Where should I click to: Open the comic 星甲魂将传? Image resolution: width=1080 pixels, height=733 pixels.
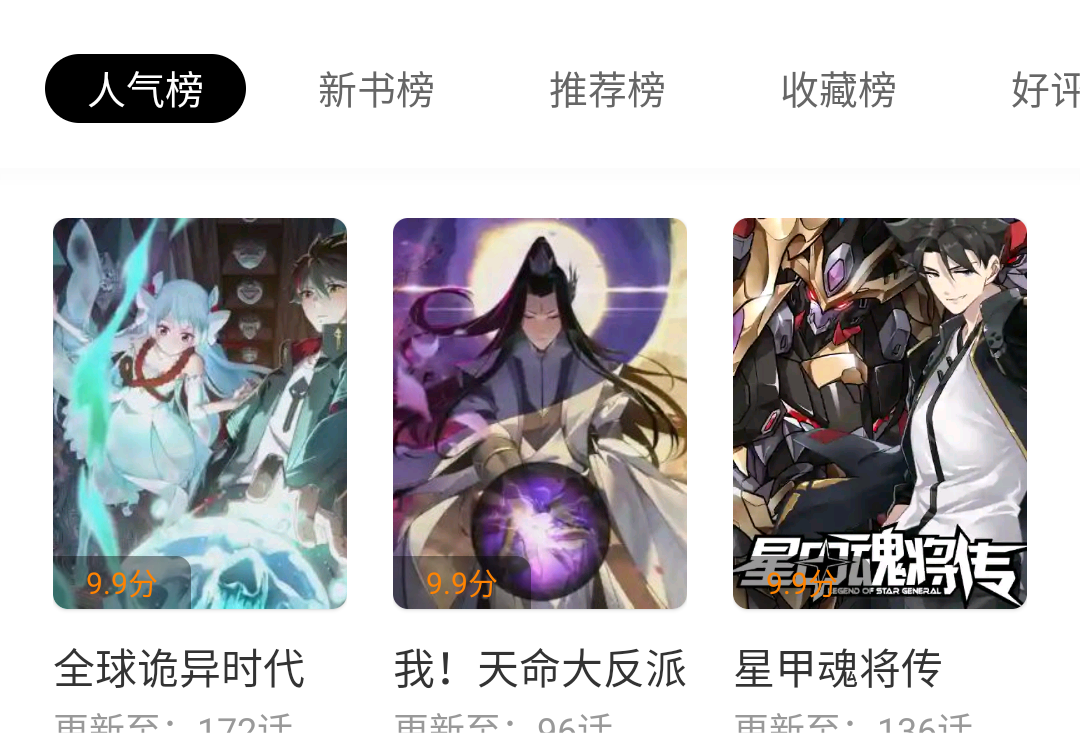tap(880, 413)
